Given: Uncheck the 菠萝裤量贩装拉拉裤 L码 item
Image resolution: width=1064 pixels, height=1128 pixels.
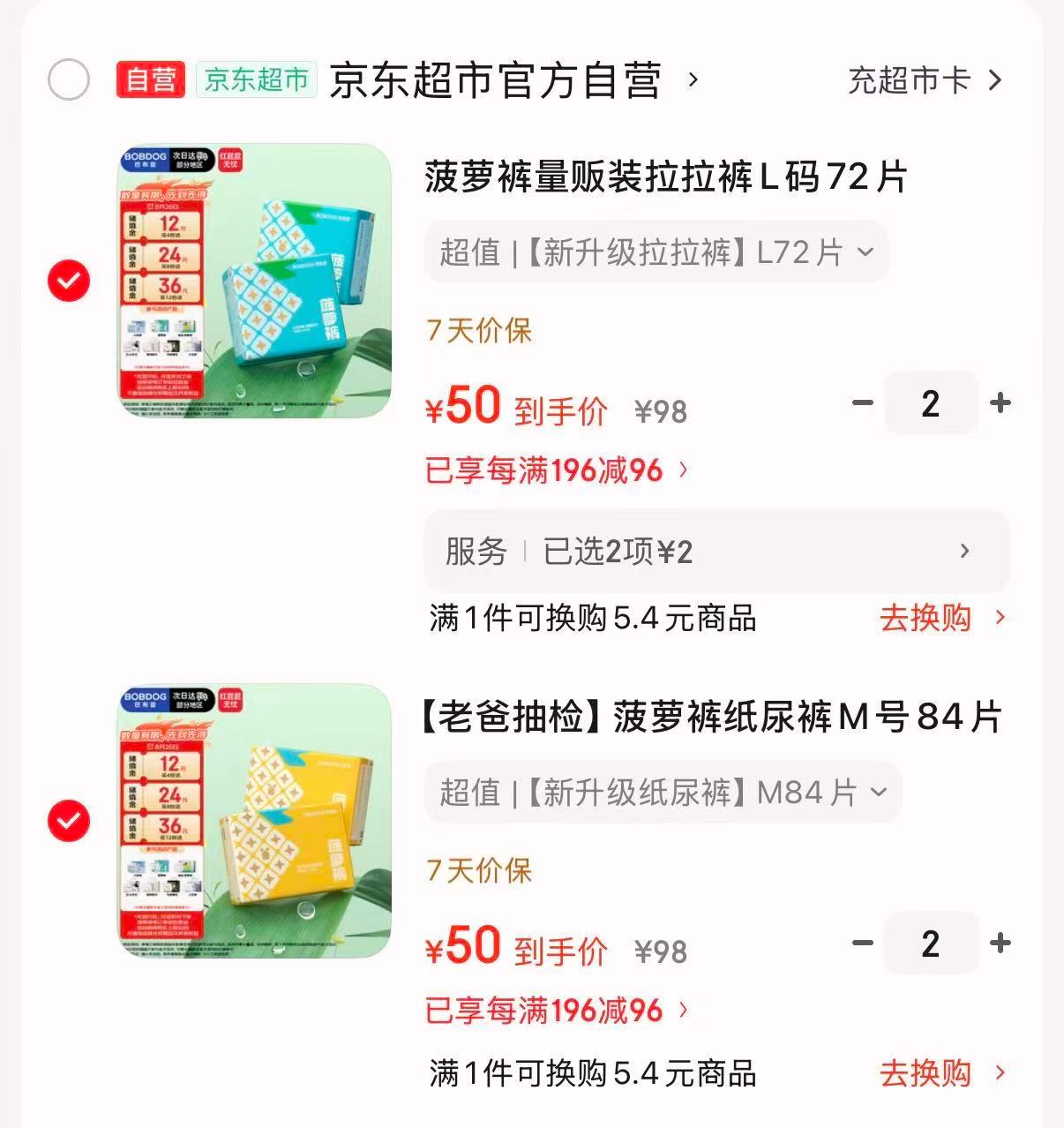Looking at the screenshot, I should coord(69,281).
